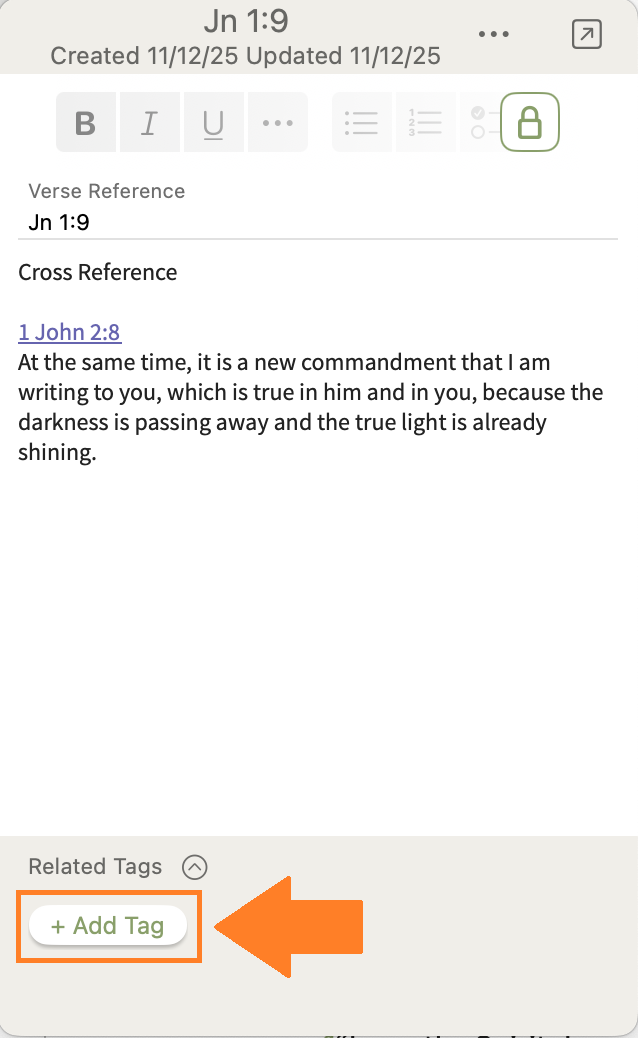Insert a checklist

point(480,123)
